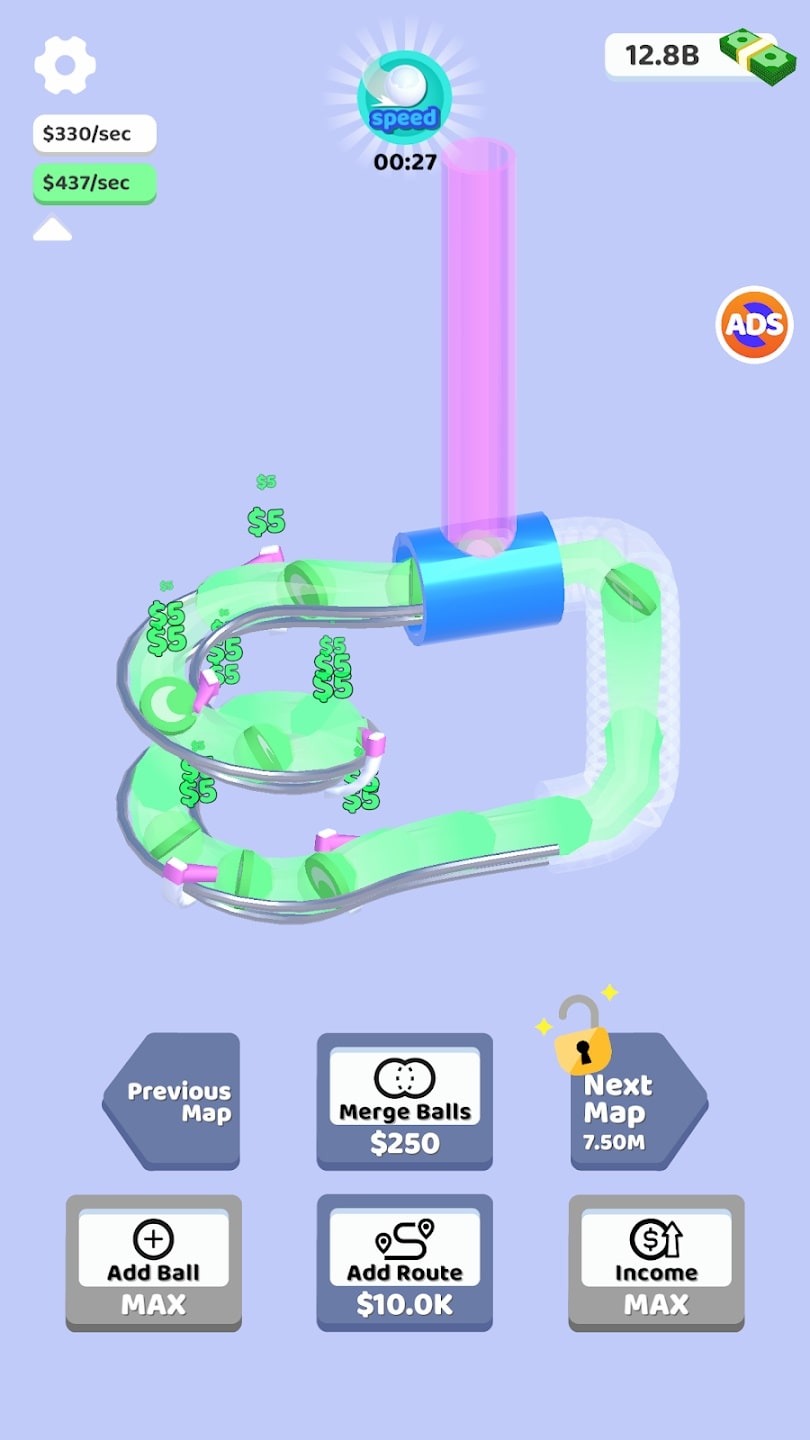Tap the maxed Income upgrade
810x1440 pixels.
pyautogui.click(x=656, y=1262)
